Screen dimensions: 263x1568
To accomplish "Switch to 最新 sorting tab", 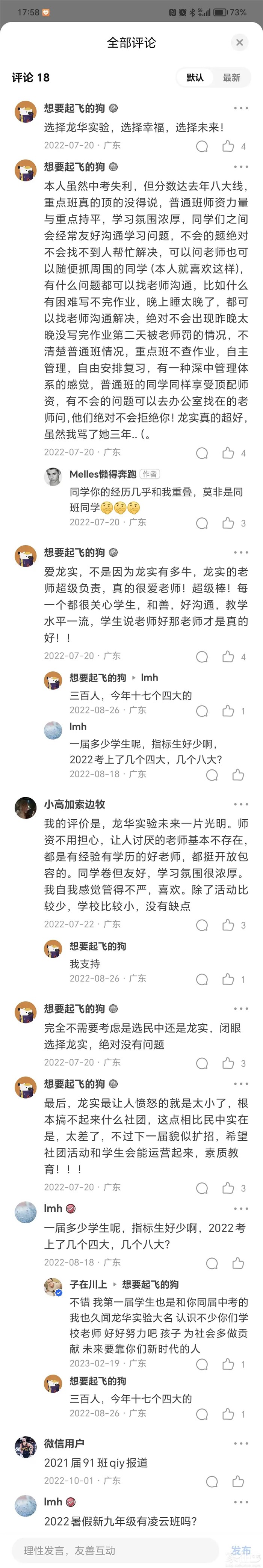I will [x=231, y=77].
